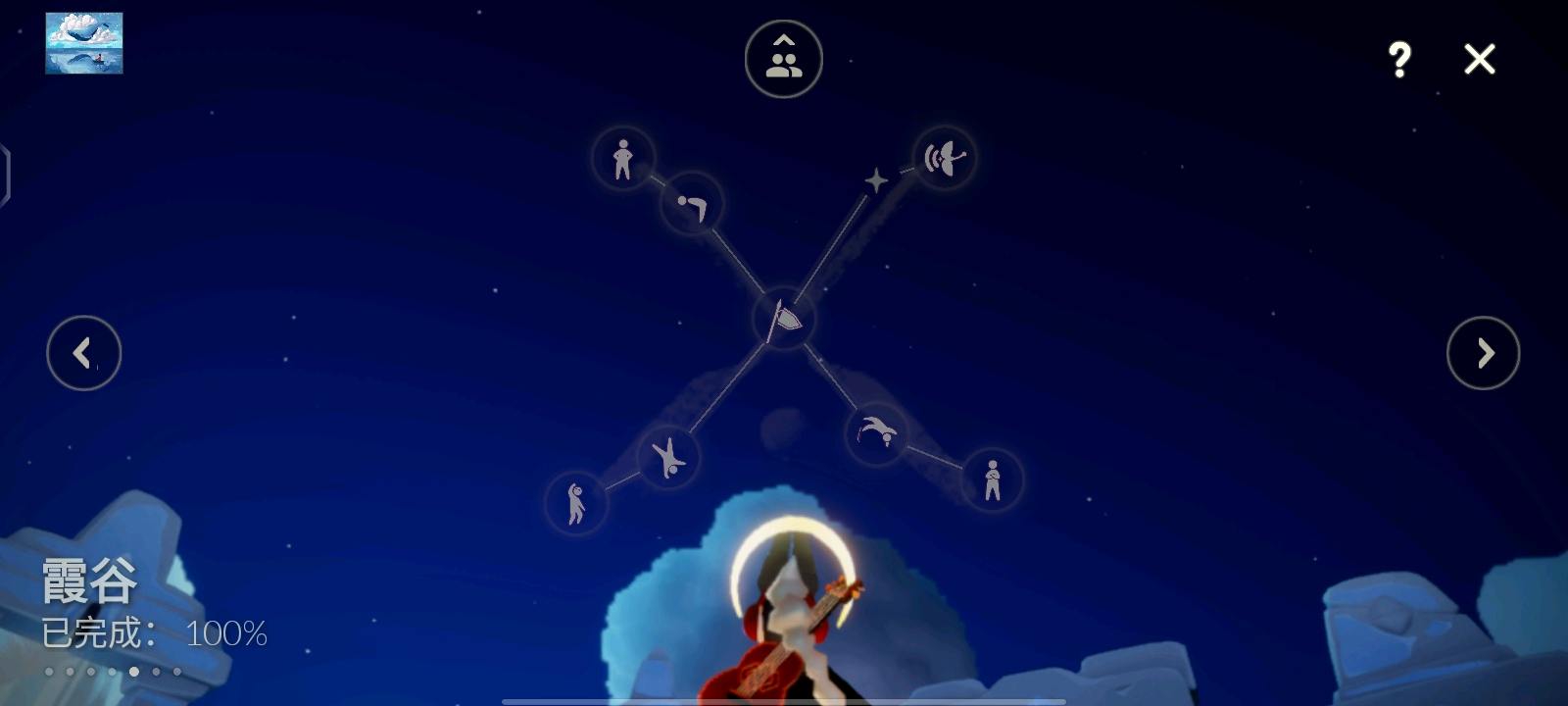The height and width of the screenshot is (706, 1568).
Task: Select the stretching spirit at lower left
Action: tap(576, 504)
